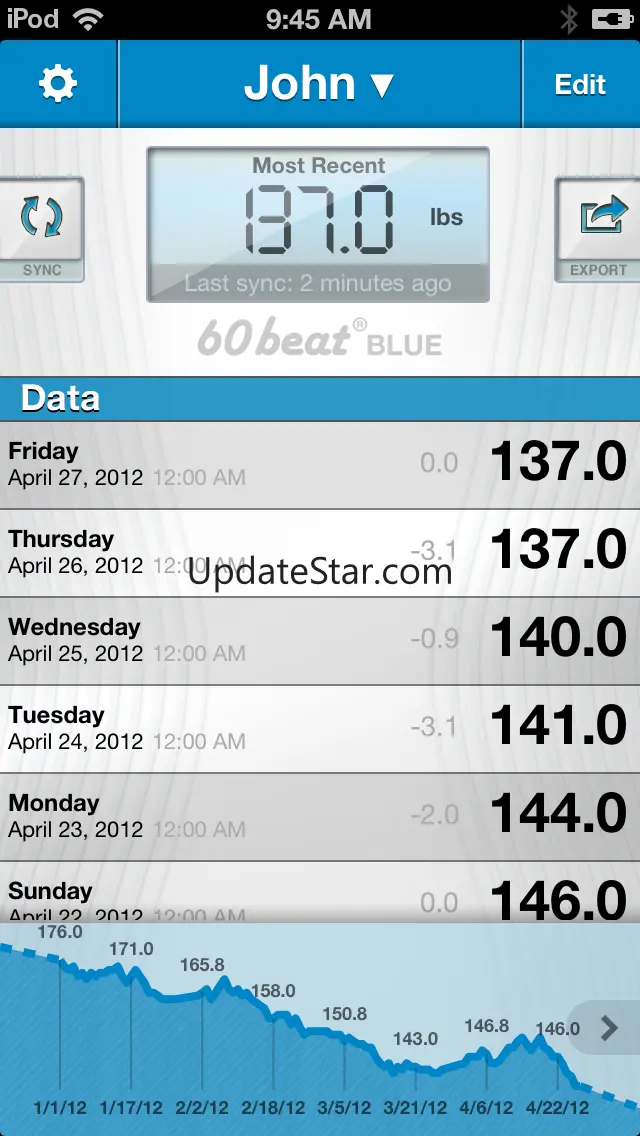
Task: Open the John user dropdown
Action: (319, 84)
